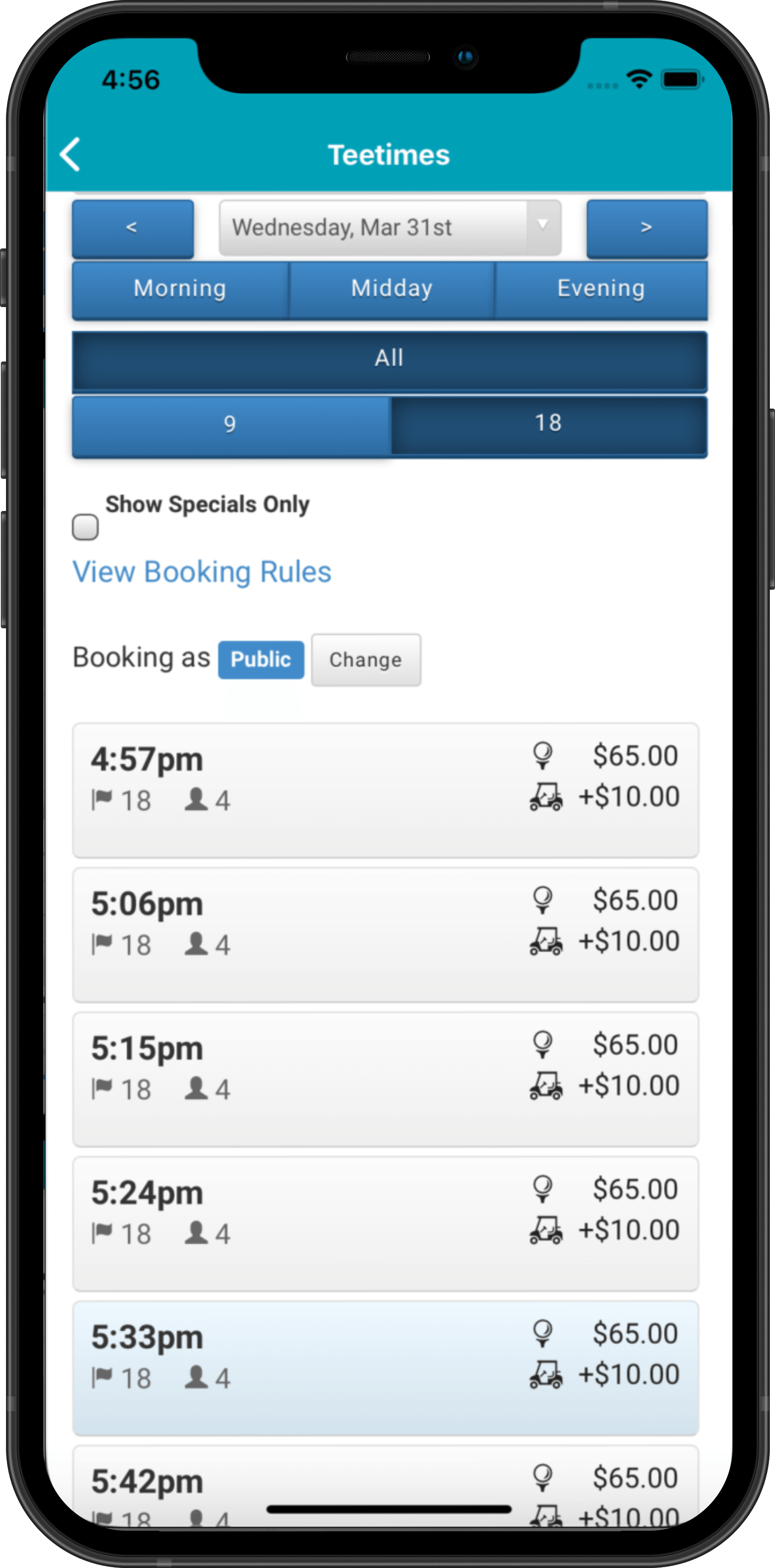Choose 18 holes
Screen dimensions: 775x1568
[x=548, y=424]
